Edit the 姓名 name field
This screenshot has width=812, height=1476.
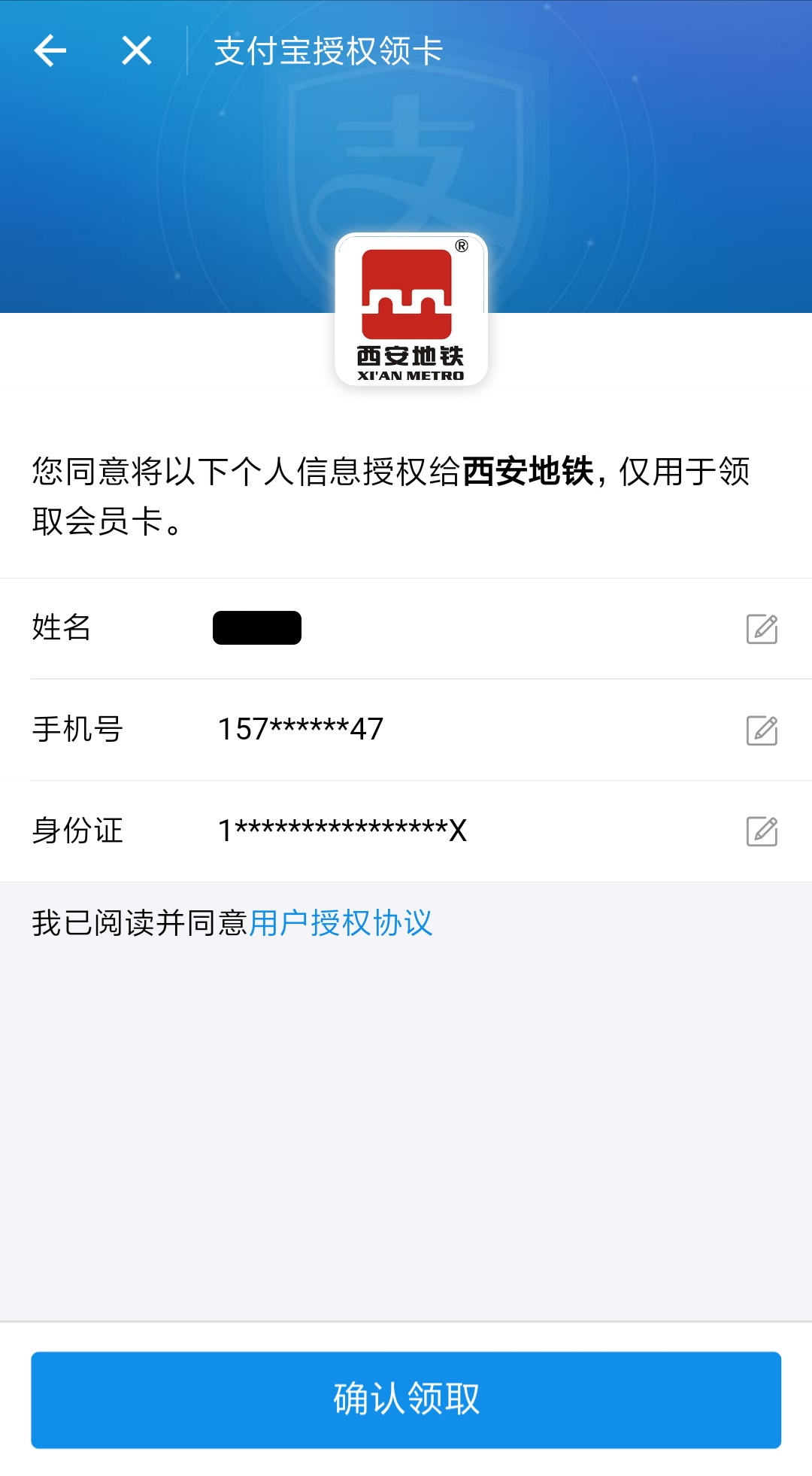click(x=761, y=629)
